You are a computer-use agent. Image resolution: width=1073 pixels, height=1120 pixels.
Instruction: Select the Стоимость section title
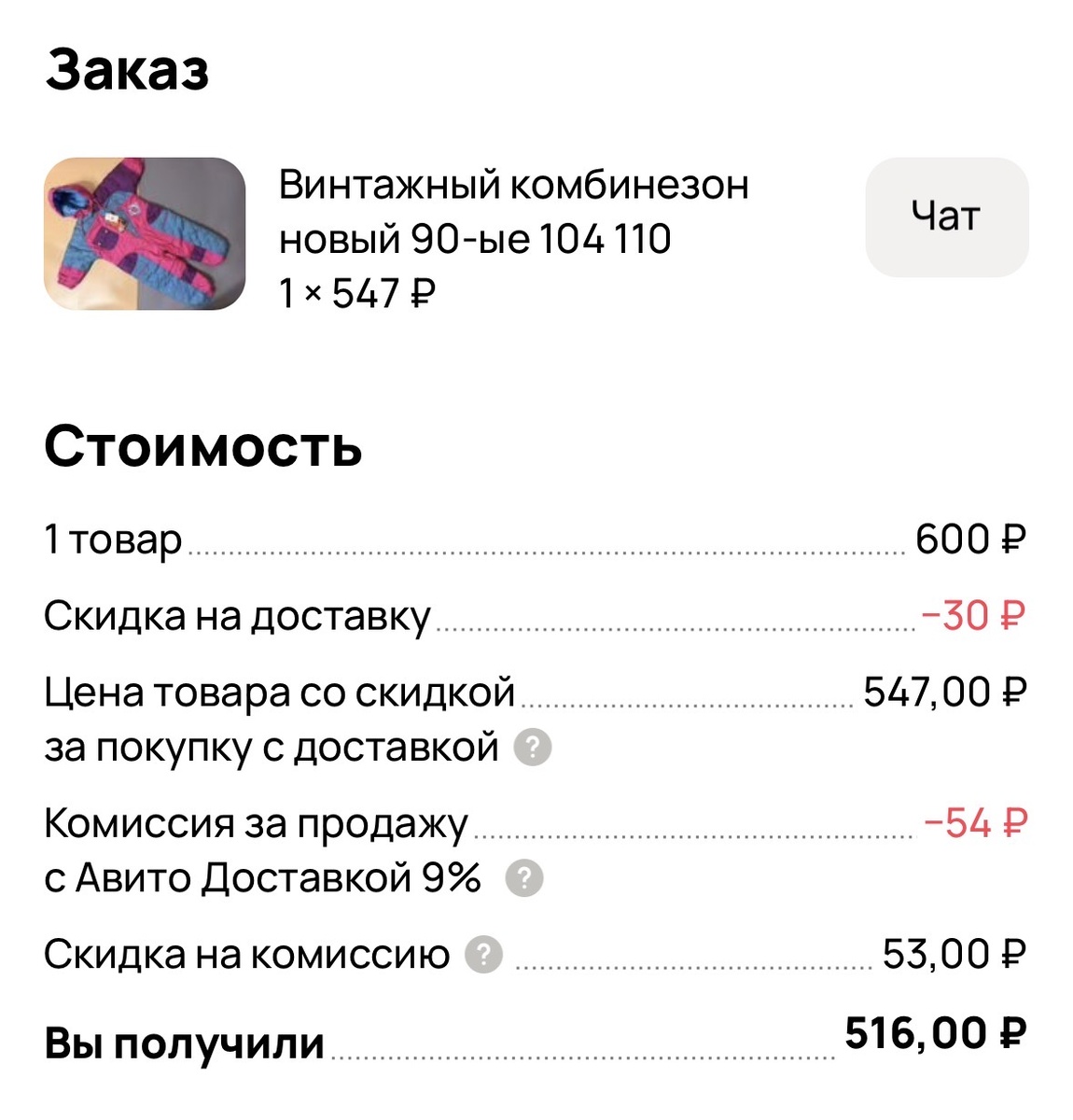205,446
